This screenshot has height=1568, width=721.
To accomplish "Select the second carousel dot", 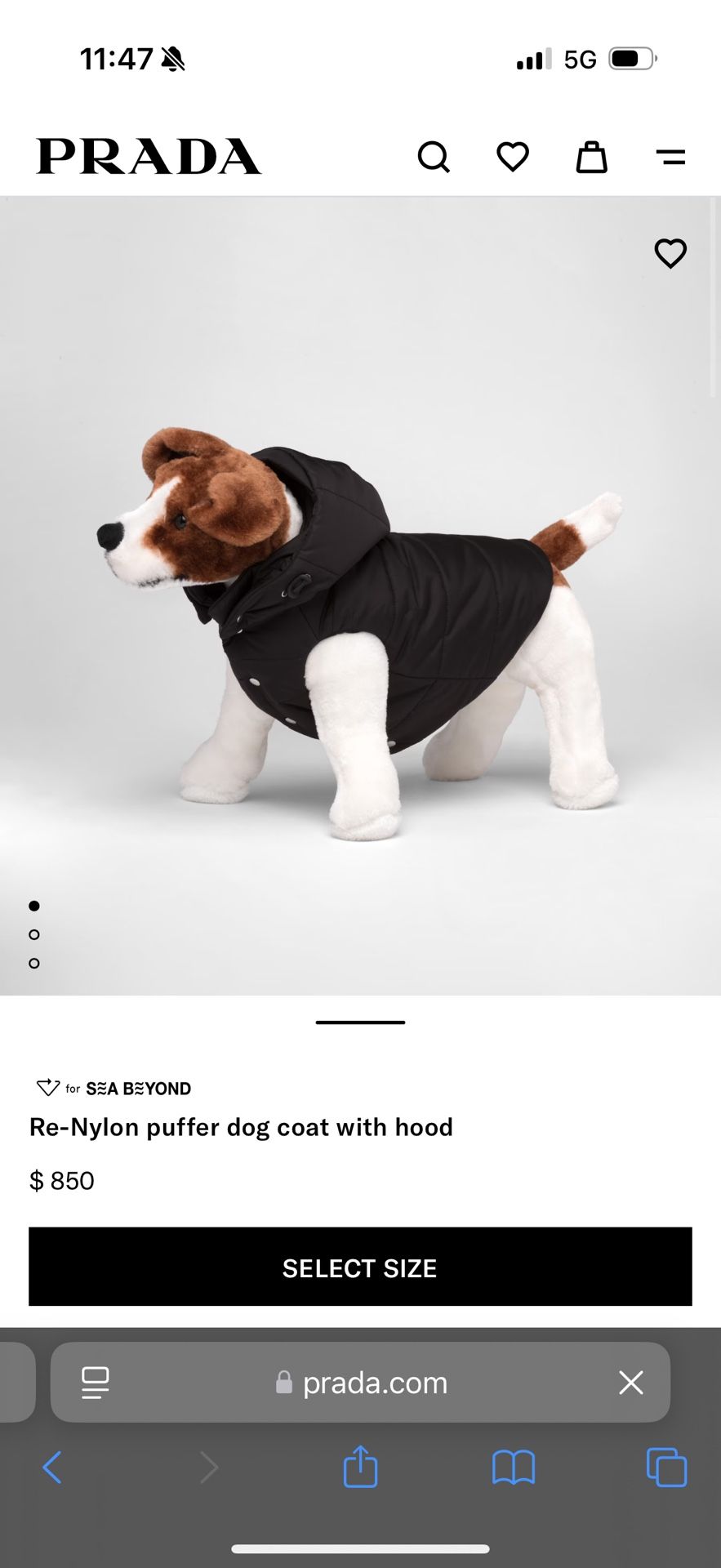I will (x=33, y=933).
